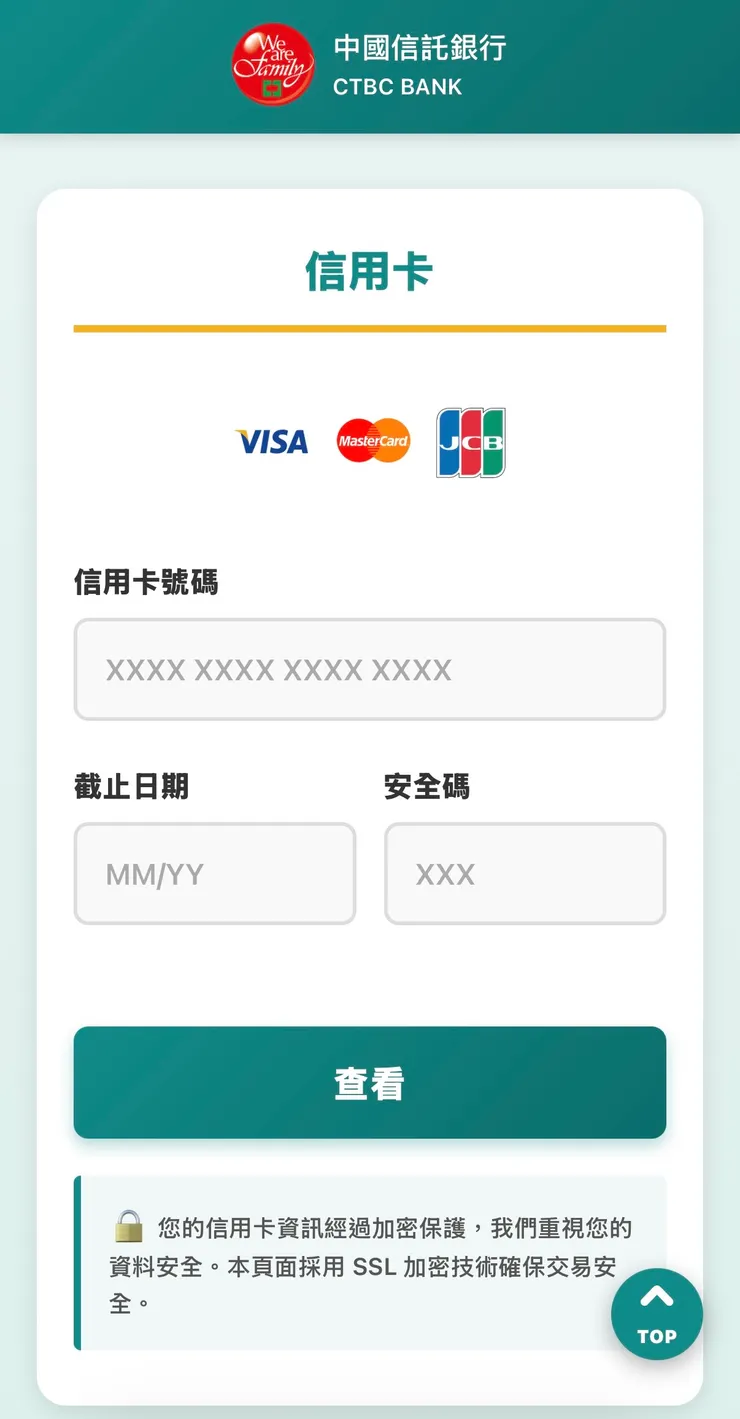
Task: Select the MasterCard icon
Action: point(371,441)
